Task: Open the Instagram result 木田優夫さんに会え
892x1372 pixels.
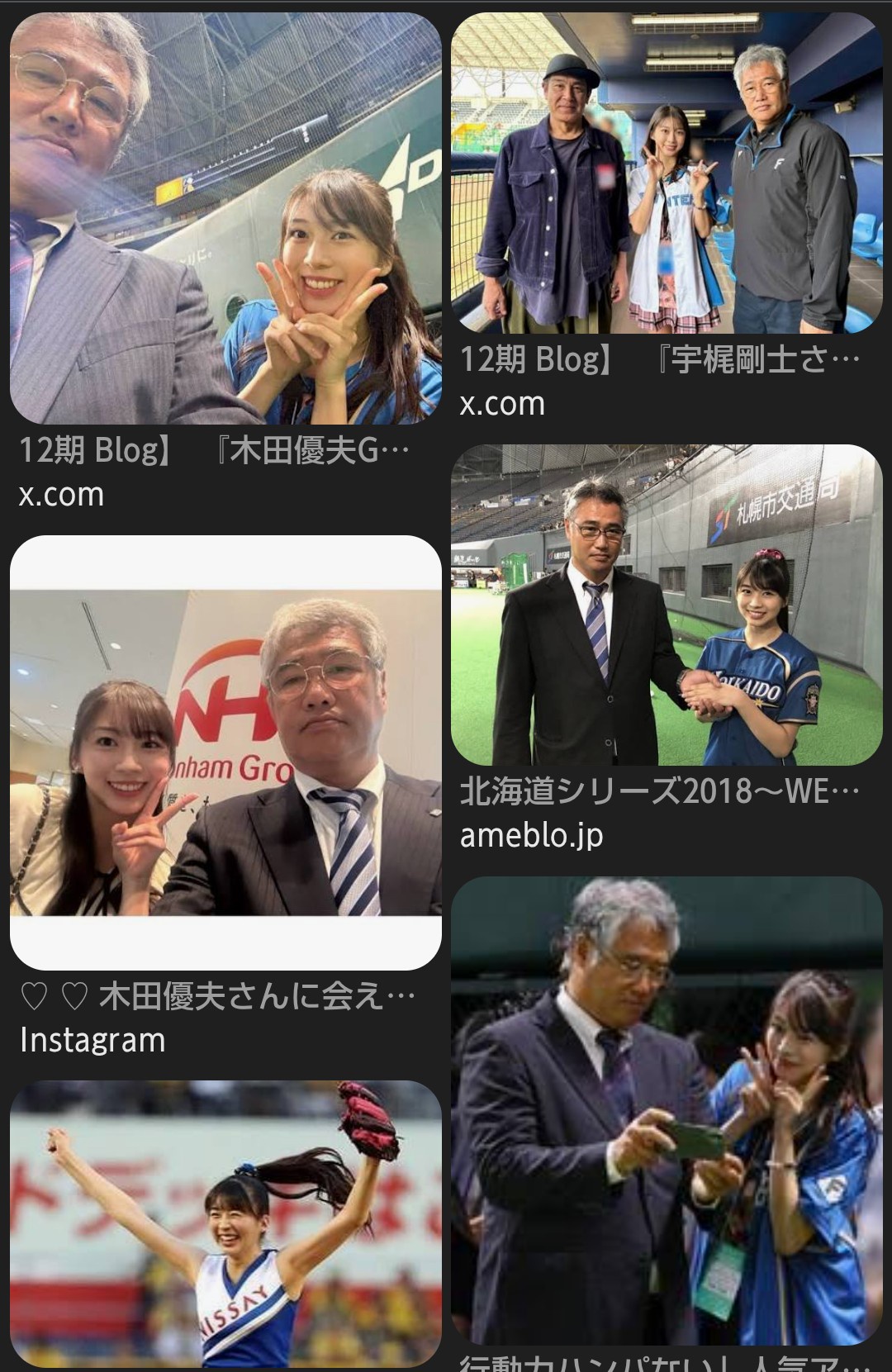Action: 225,752
